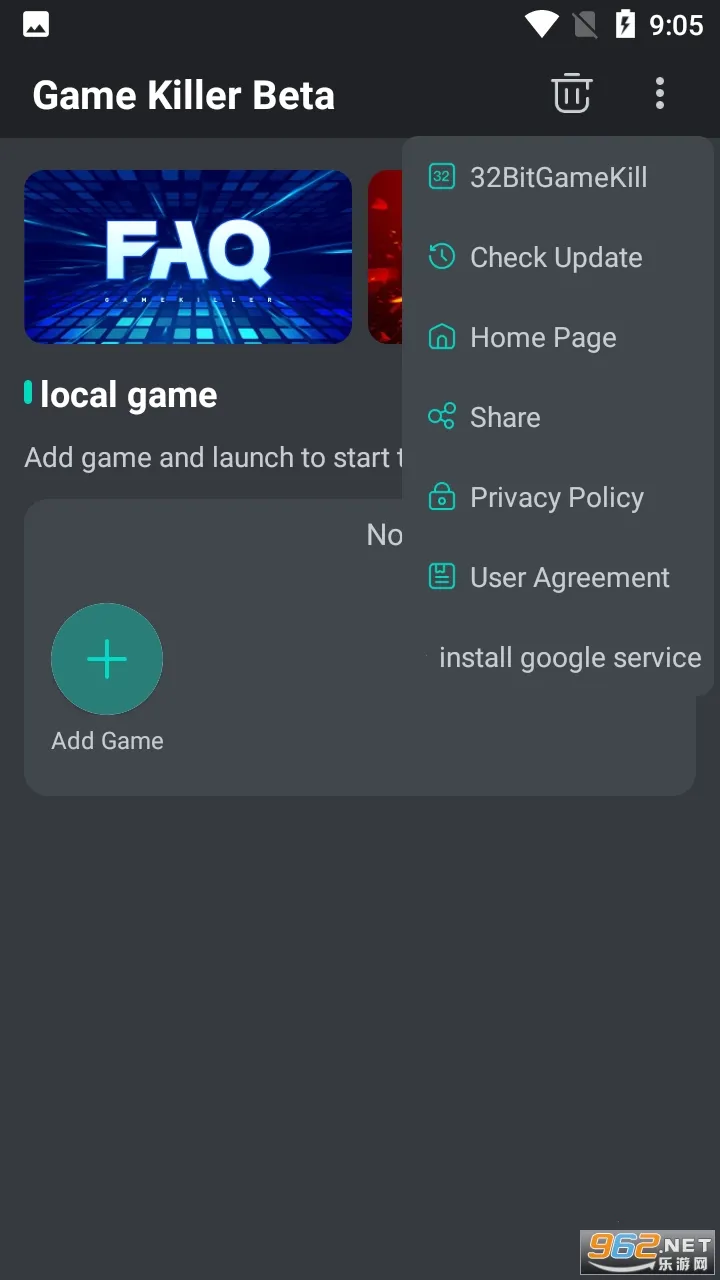Screen dimensions: 720x1280
Task: Open the FAQ banner thumbnail
Action: coord(187,256)
